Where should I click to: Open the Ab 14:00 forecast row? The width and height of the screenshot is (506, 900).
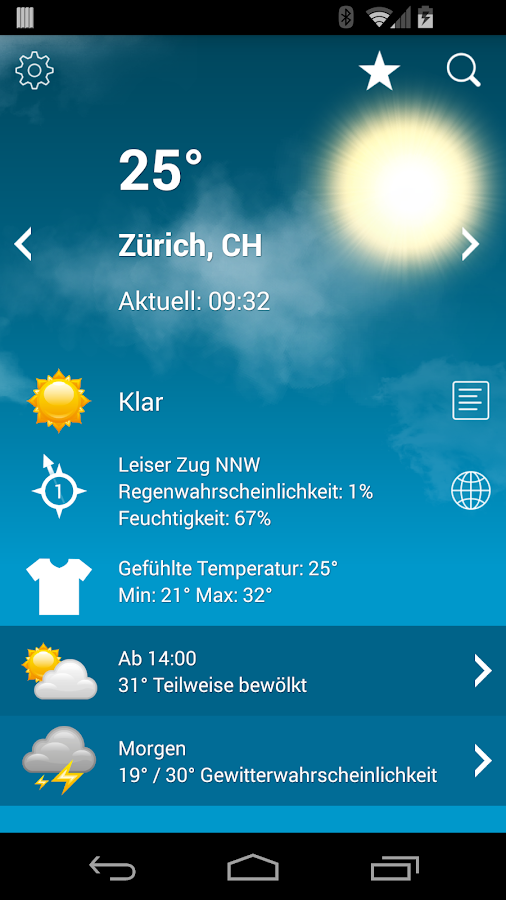pyautogui.click(x=253, y=670)
